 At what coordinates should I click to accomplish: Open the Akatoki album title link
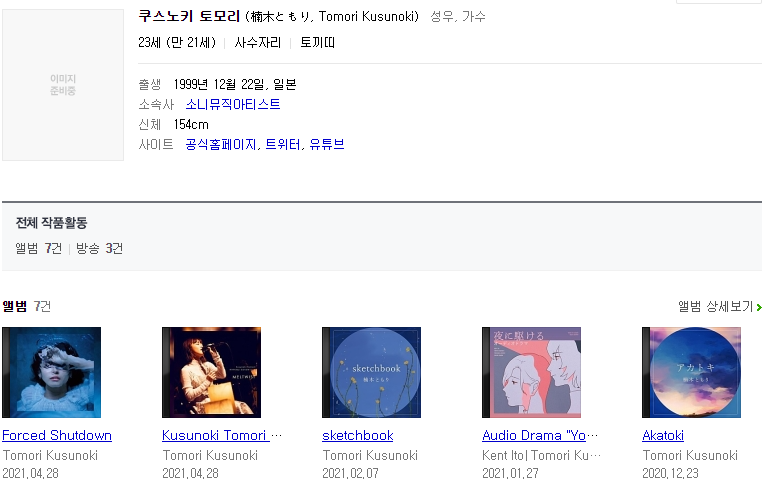[663, 435]
